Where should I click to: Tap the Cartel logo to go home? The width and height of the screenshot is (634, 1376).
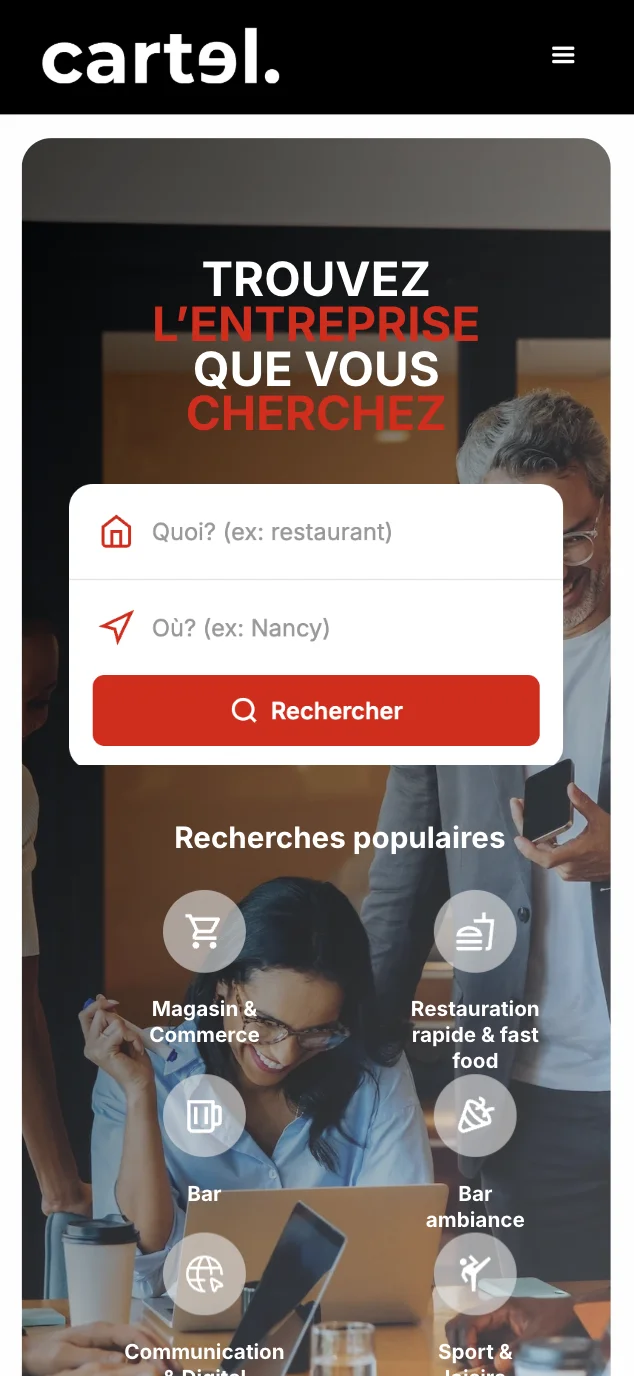[160, 57]
